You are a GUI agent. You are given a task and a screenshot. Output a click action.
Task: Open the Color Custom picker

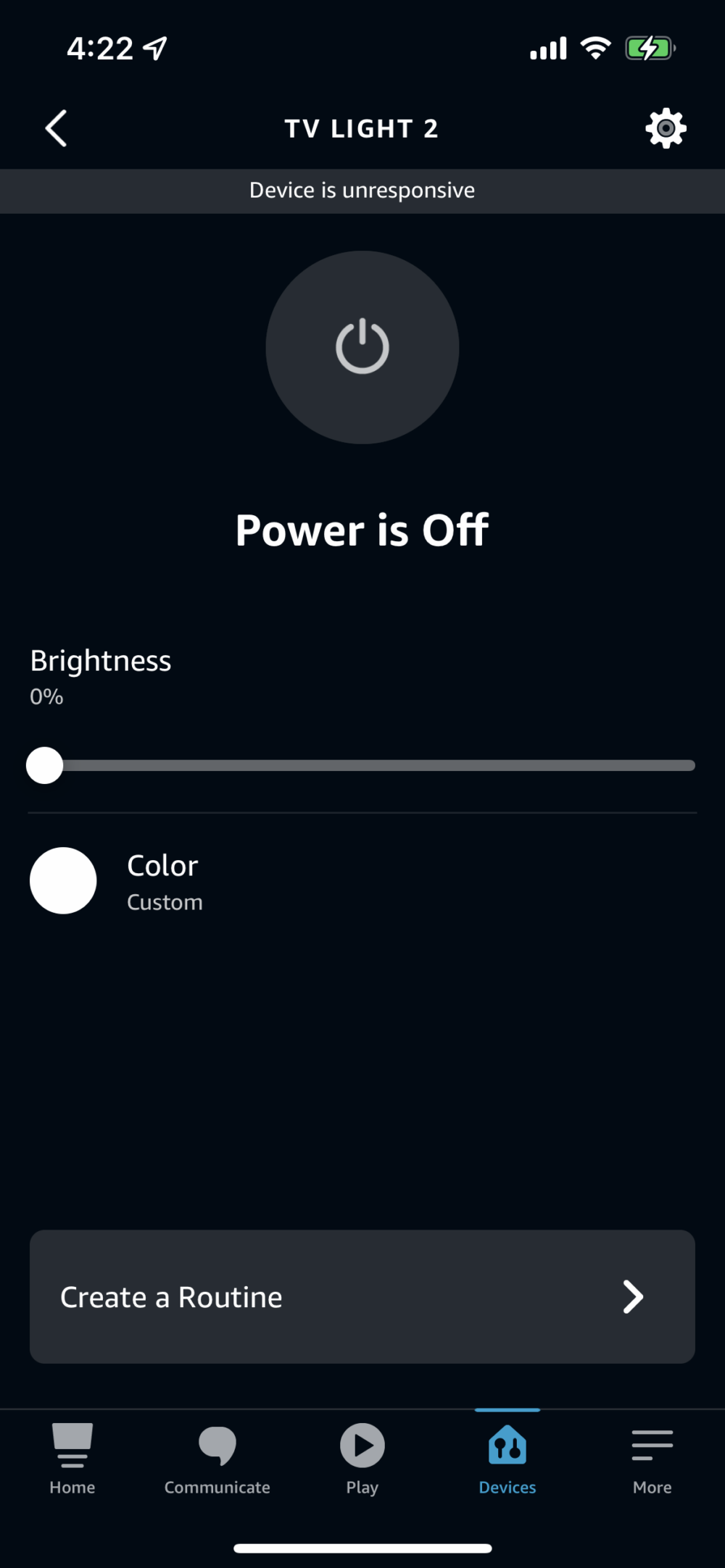pos(116,880)
